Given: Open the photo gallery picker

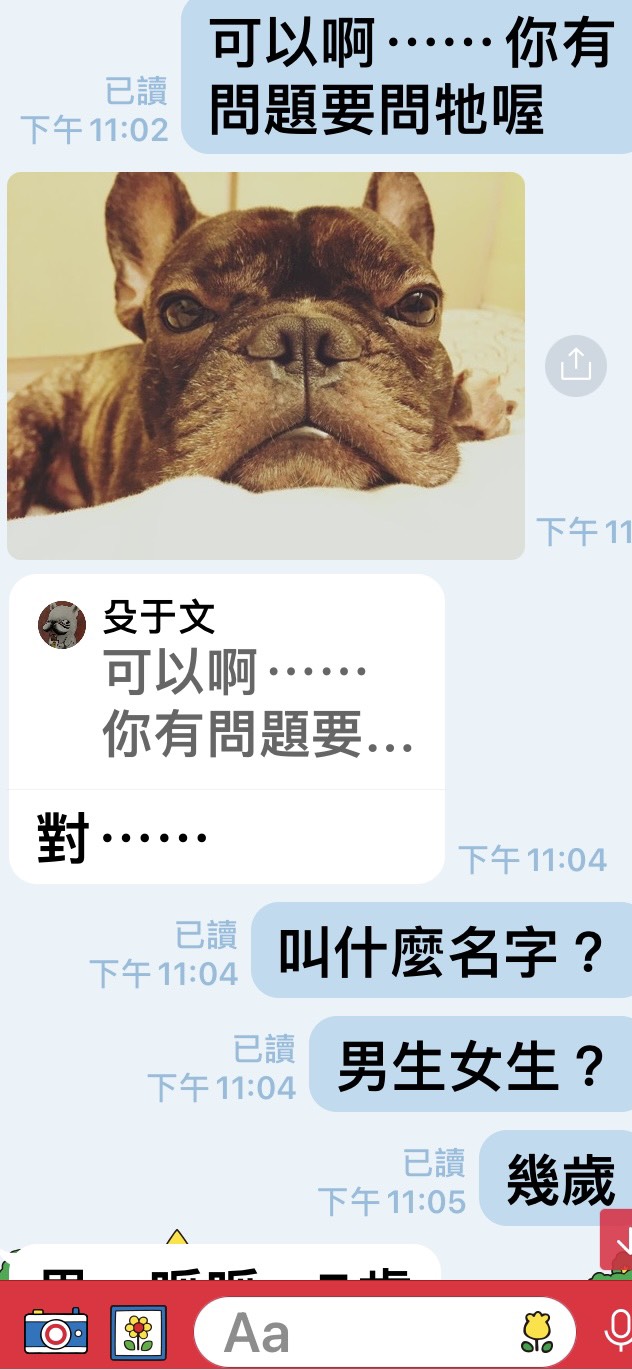Looking at the screenshot, I should [138, 1333].
